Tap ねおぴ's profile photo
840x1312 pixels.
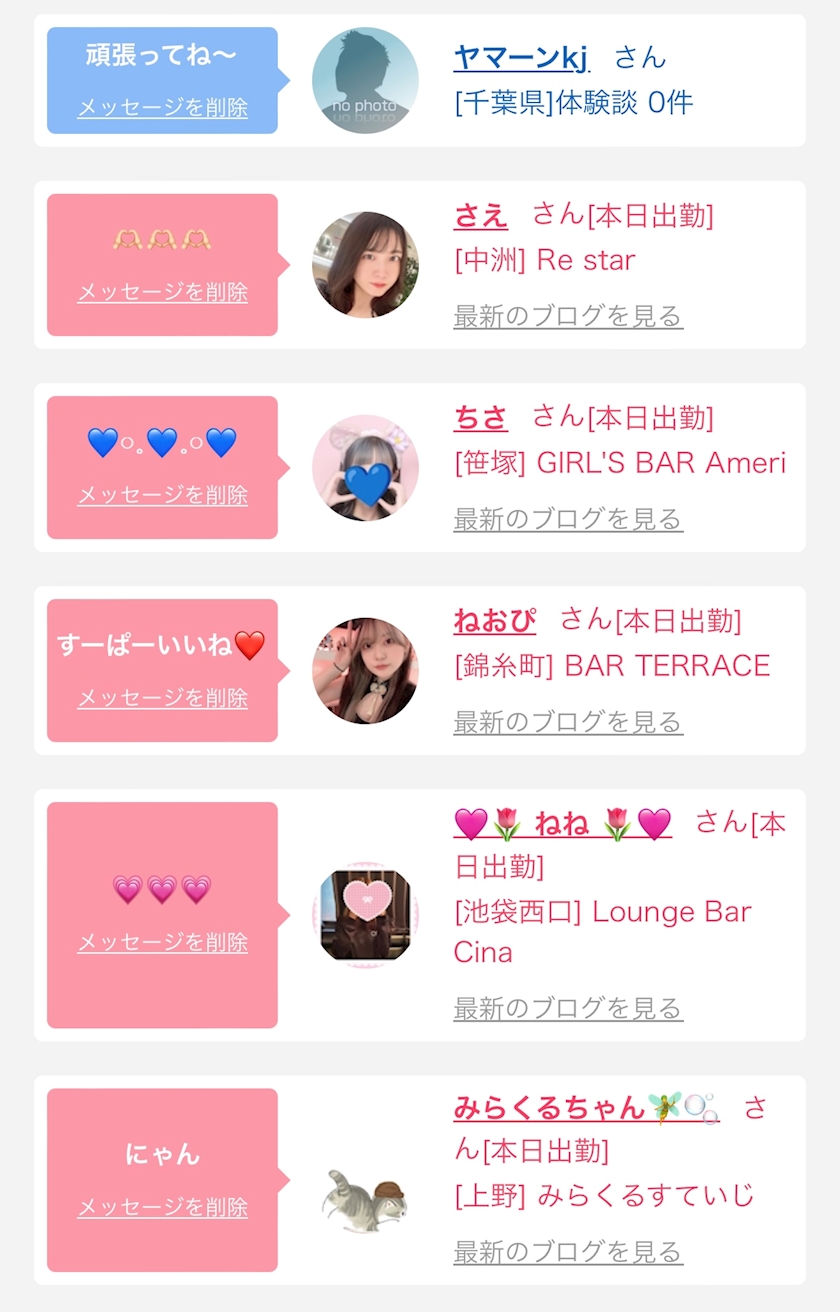point(365,670)
